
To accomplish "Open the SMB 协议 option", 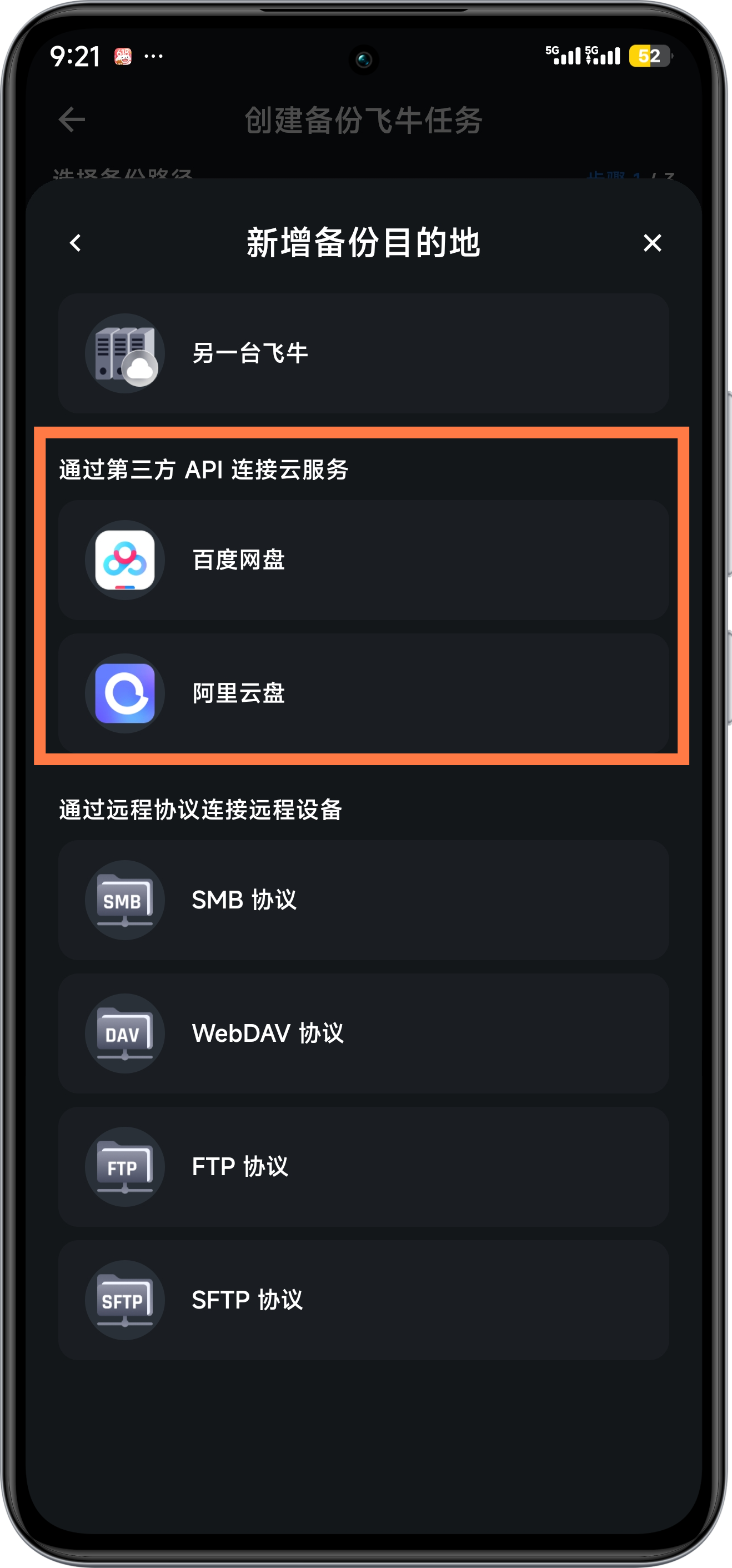I will click(x=363, y=900).
